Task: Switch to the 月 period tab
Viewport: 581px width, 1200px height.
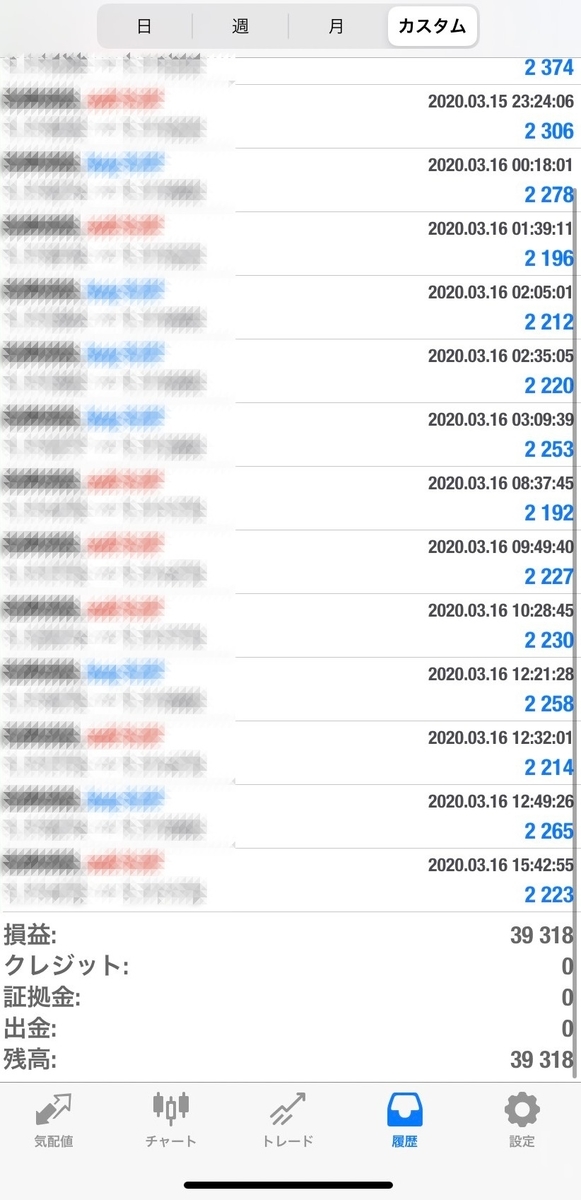Action: tap(336, 26)
